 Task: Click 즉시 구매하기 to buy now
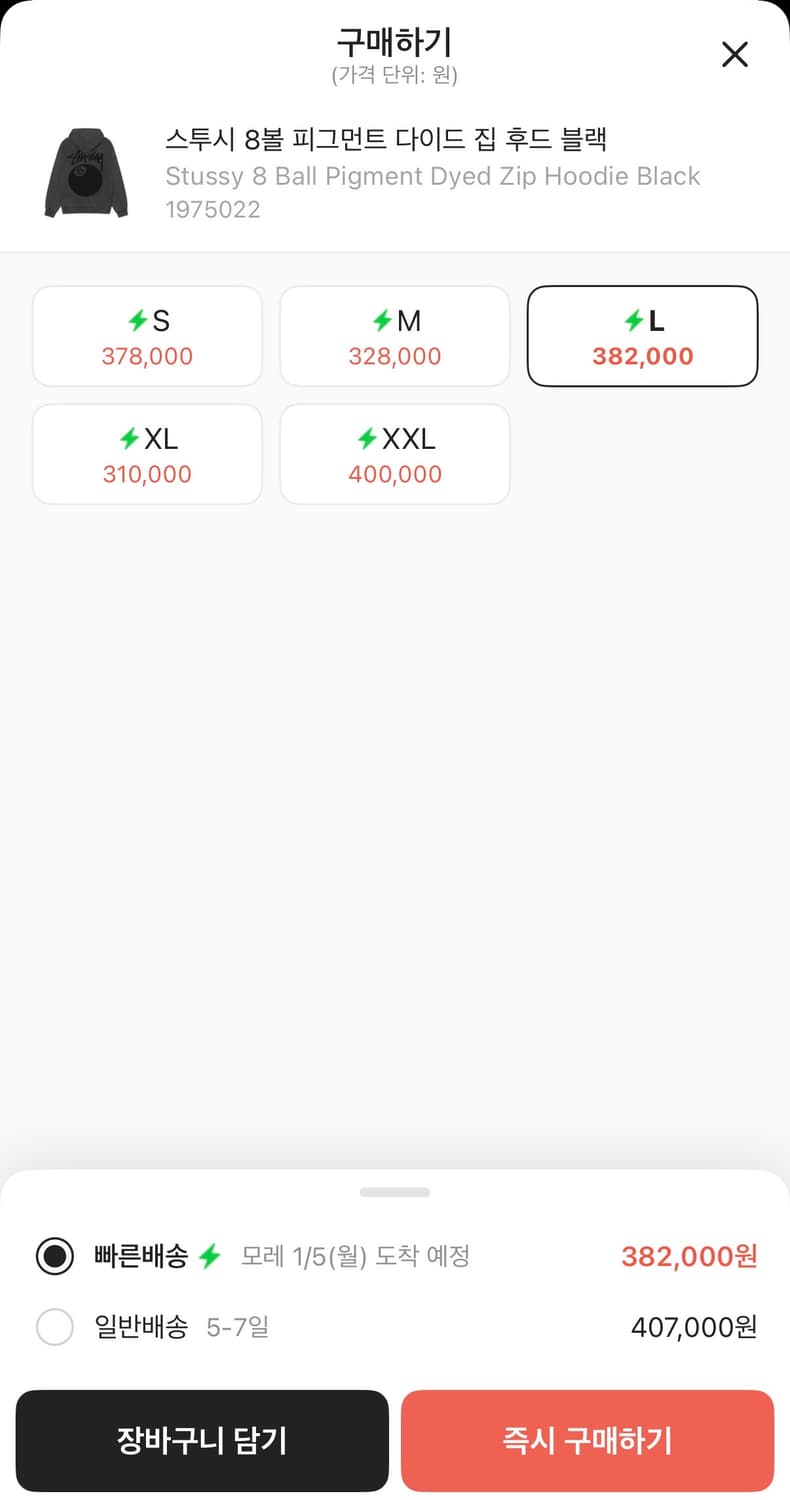586,1440
